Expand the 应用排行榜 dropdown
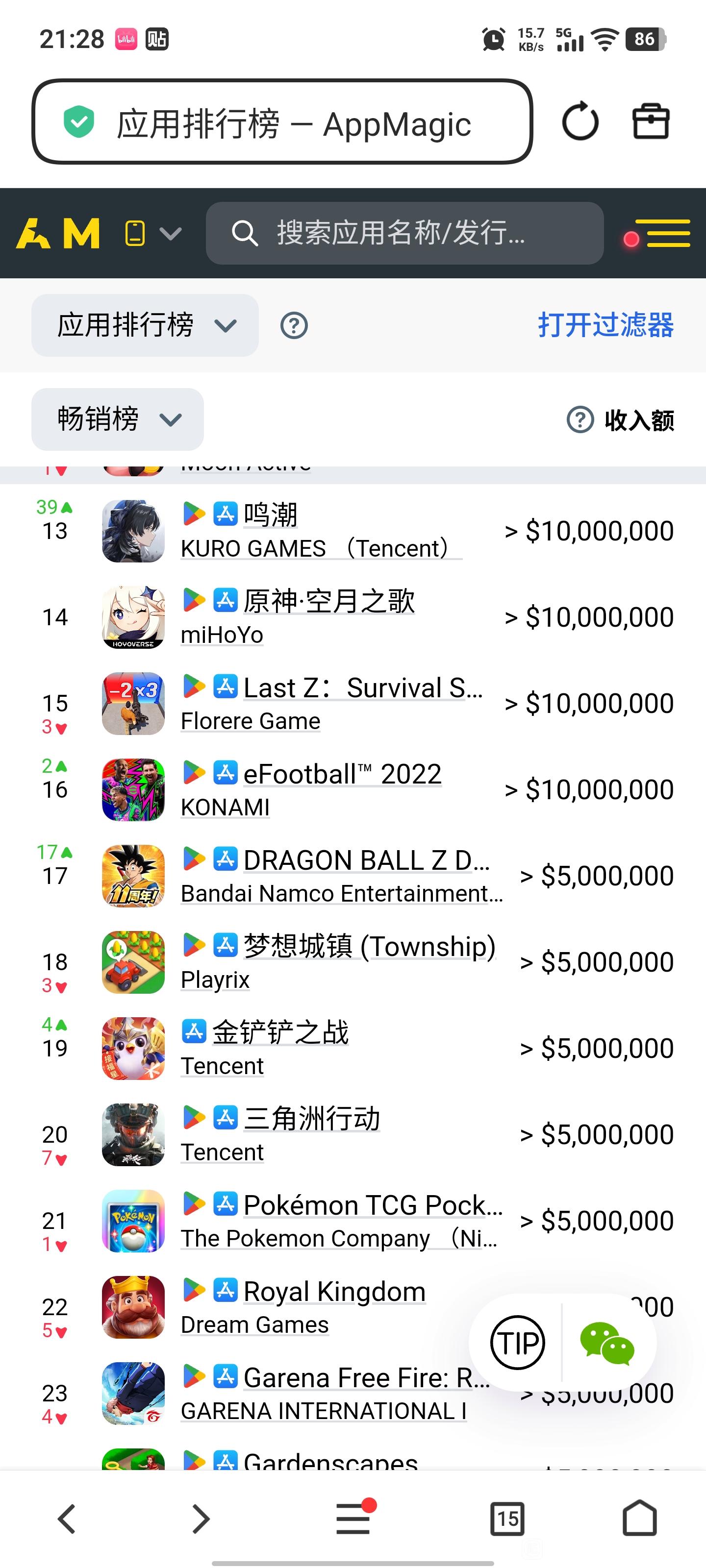The image size is (706, 1568). click(145, 326)
